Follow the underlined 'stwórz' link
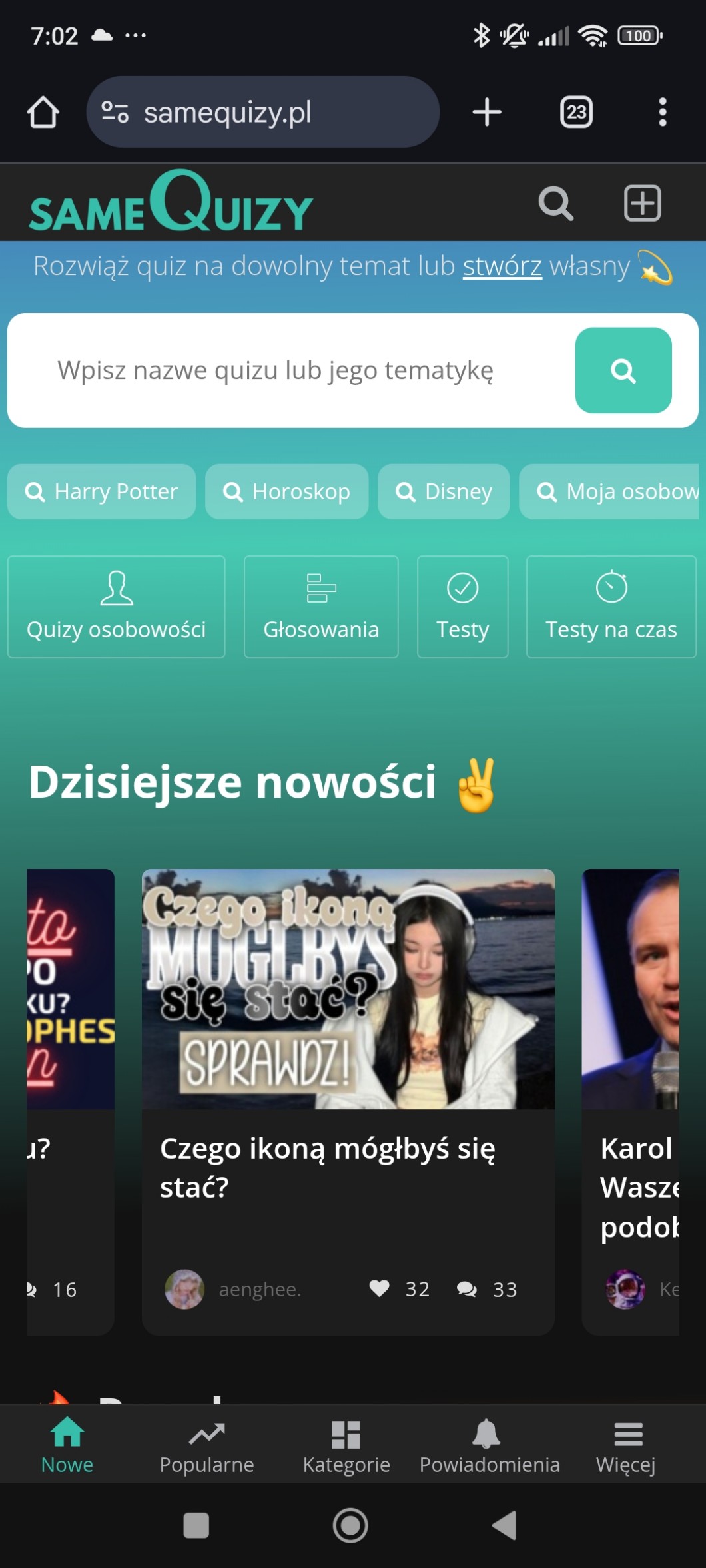The width and height of the screenshot is (706, 1568). [x=502, y=266]
